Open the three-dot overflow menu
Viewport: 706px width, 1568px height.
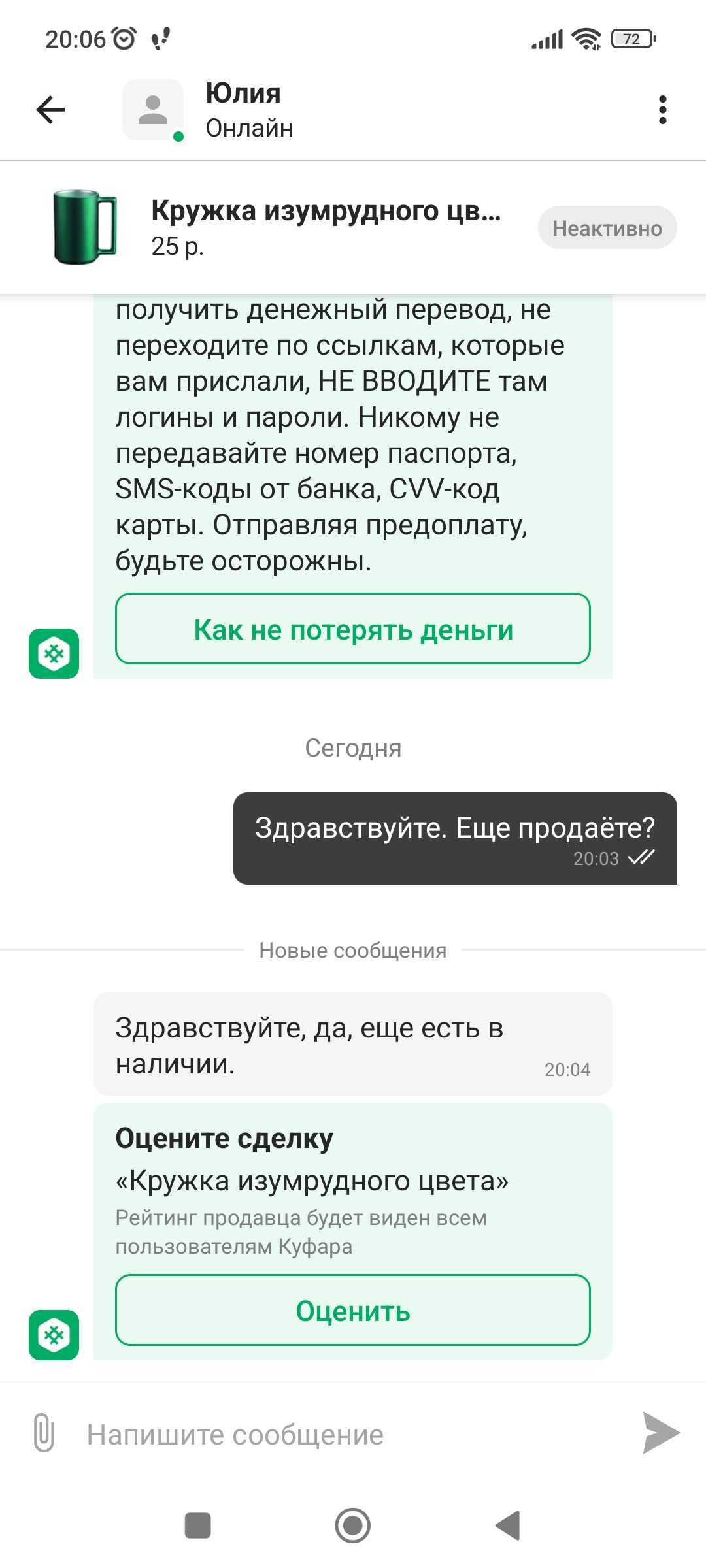(662, 110)
